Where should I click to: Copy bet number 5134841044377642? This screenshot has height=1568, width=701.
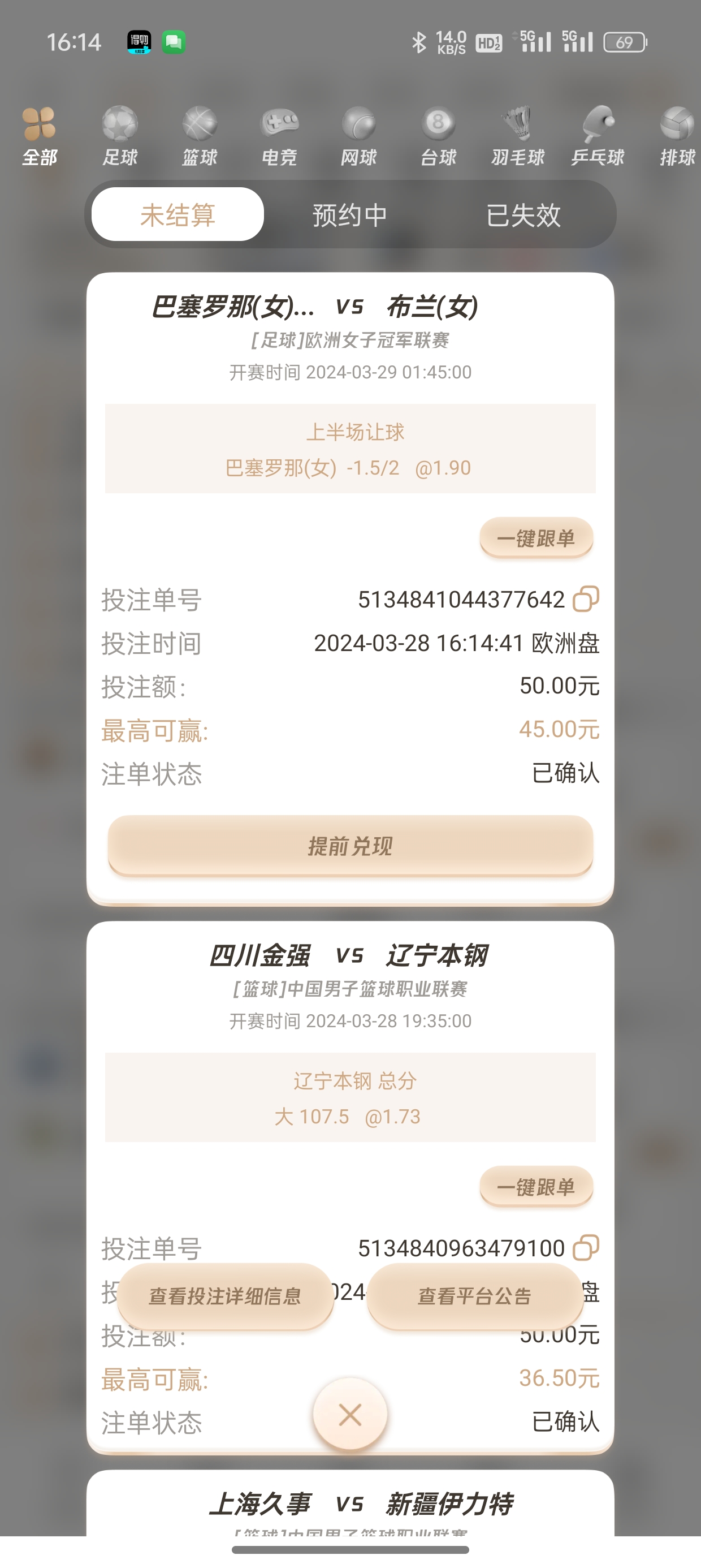click(586, 599)
